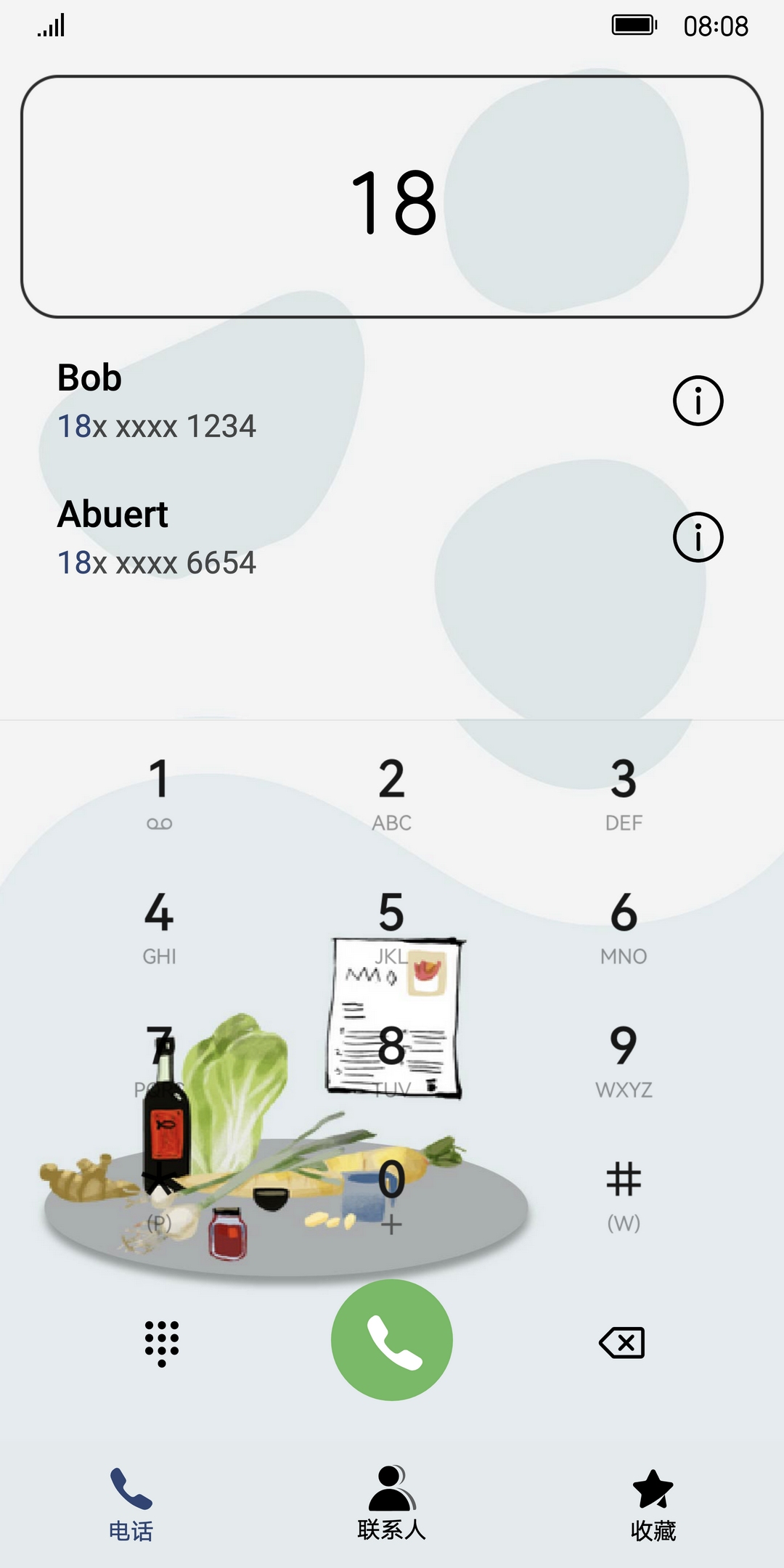Tap the 9 WXYZ key
The width and height of the screenshot is (784, 1568).
(624, 1058)
